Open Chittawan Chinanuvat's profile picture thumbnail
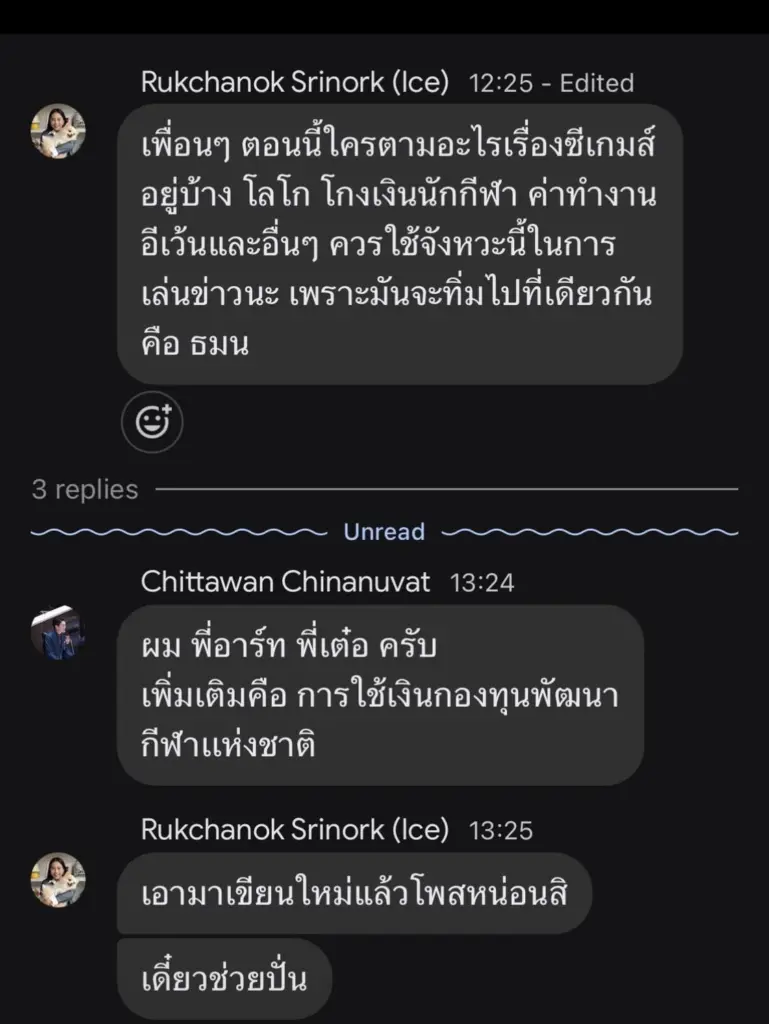769x1024 pixels. coord(58,632)
